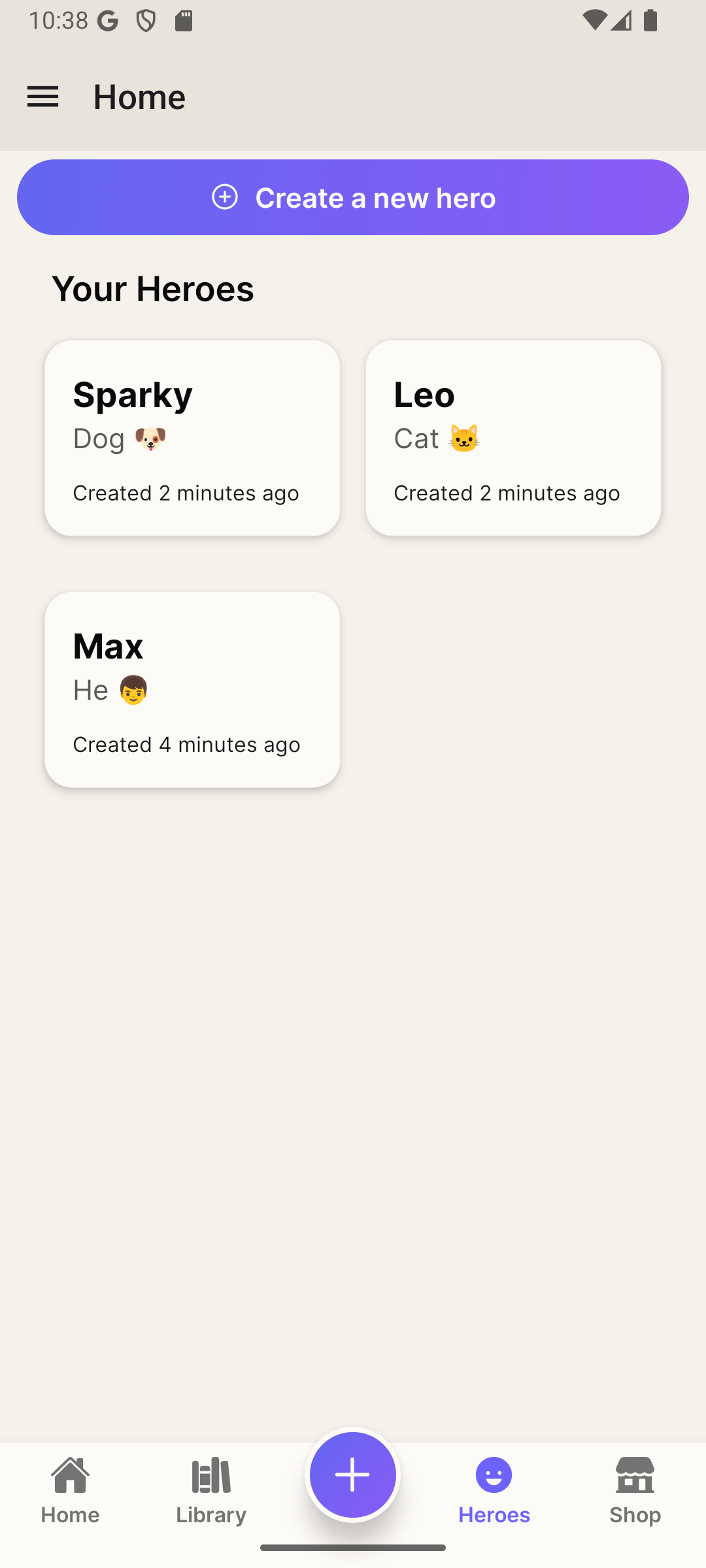
Task: Open Leo the cat hero card
Action: tap(513, 438)
